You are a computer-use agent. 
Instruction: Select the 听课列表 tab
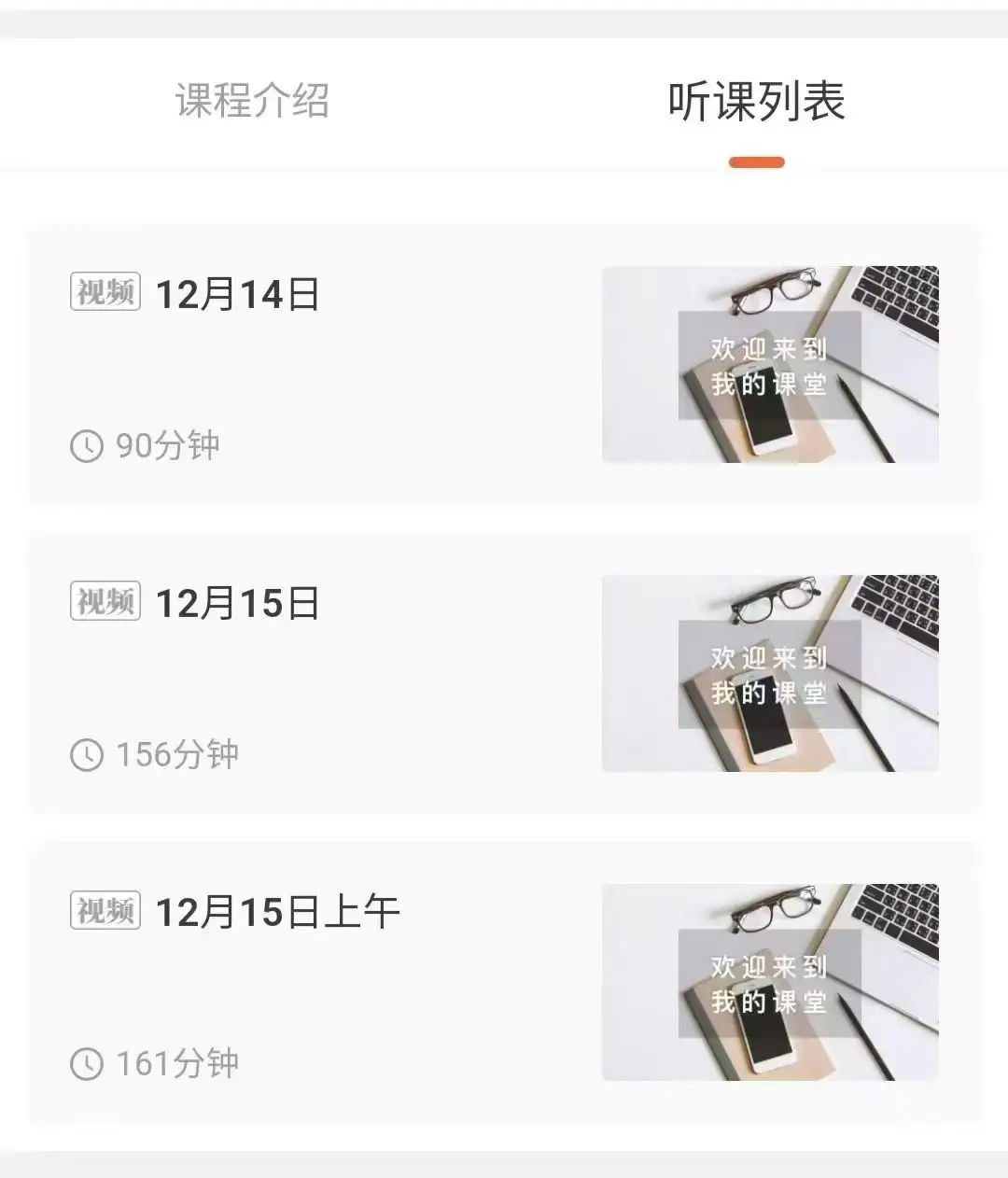click(x=756, y=101)
